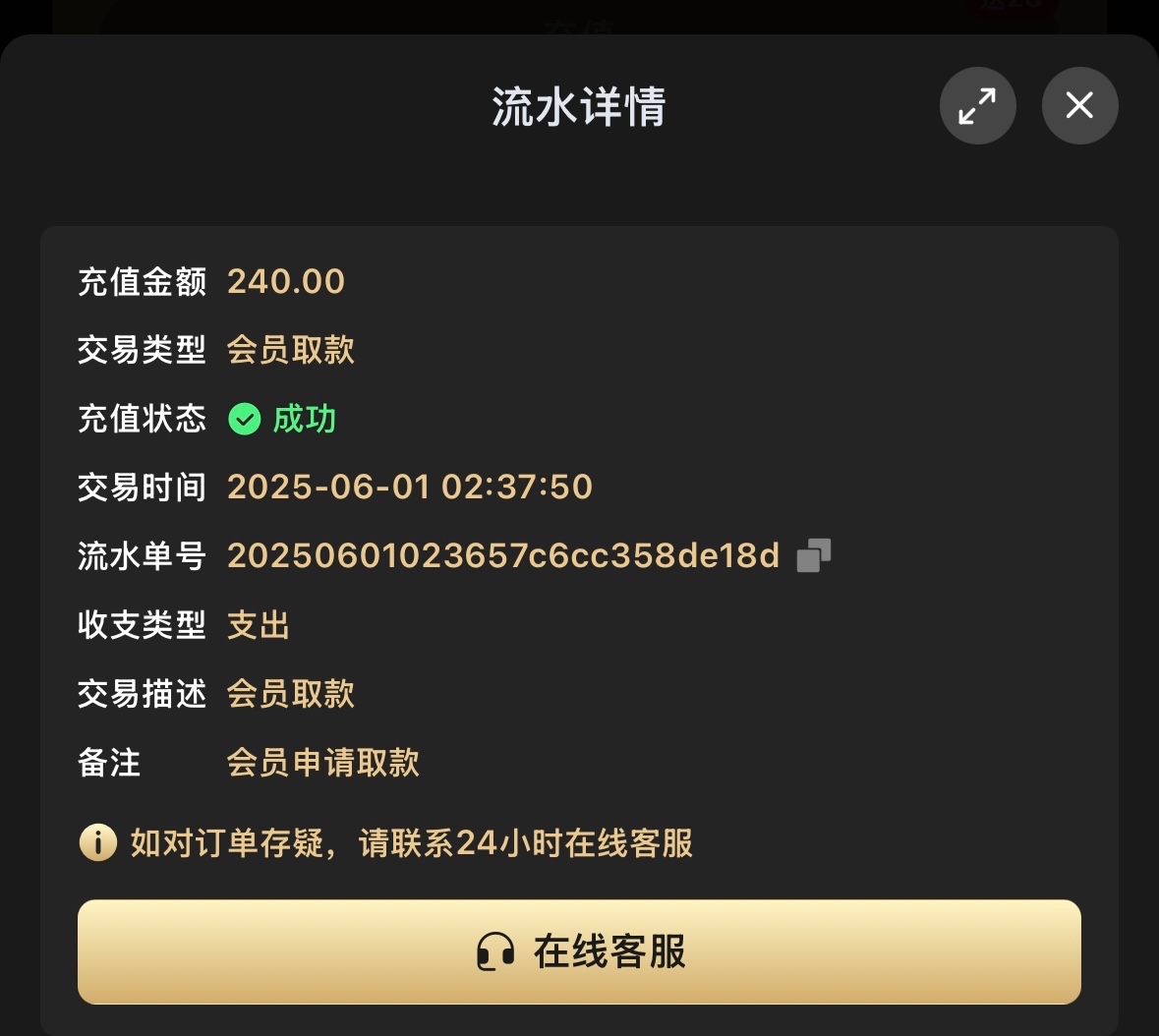Screen dimensions: 1159x1036
Task: Close the 流水详情 dialog
Action: (1079, 106)
